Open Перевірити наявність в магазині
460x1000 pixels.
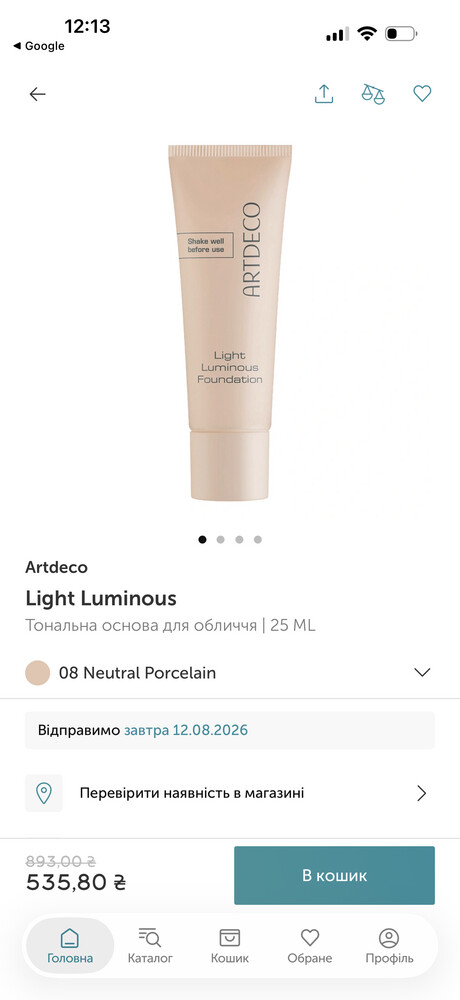pos(230,793)
